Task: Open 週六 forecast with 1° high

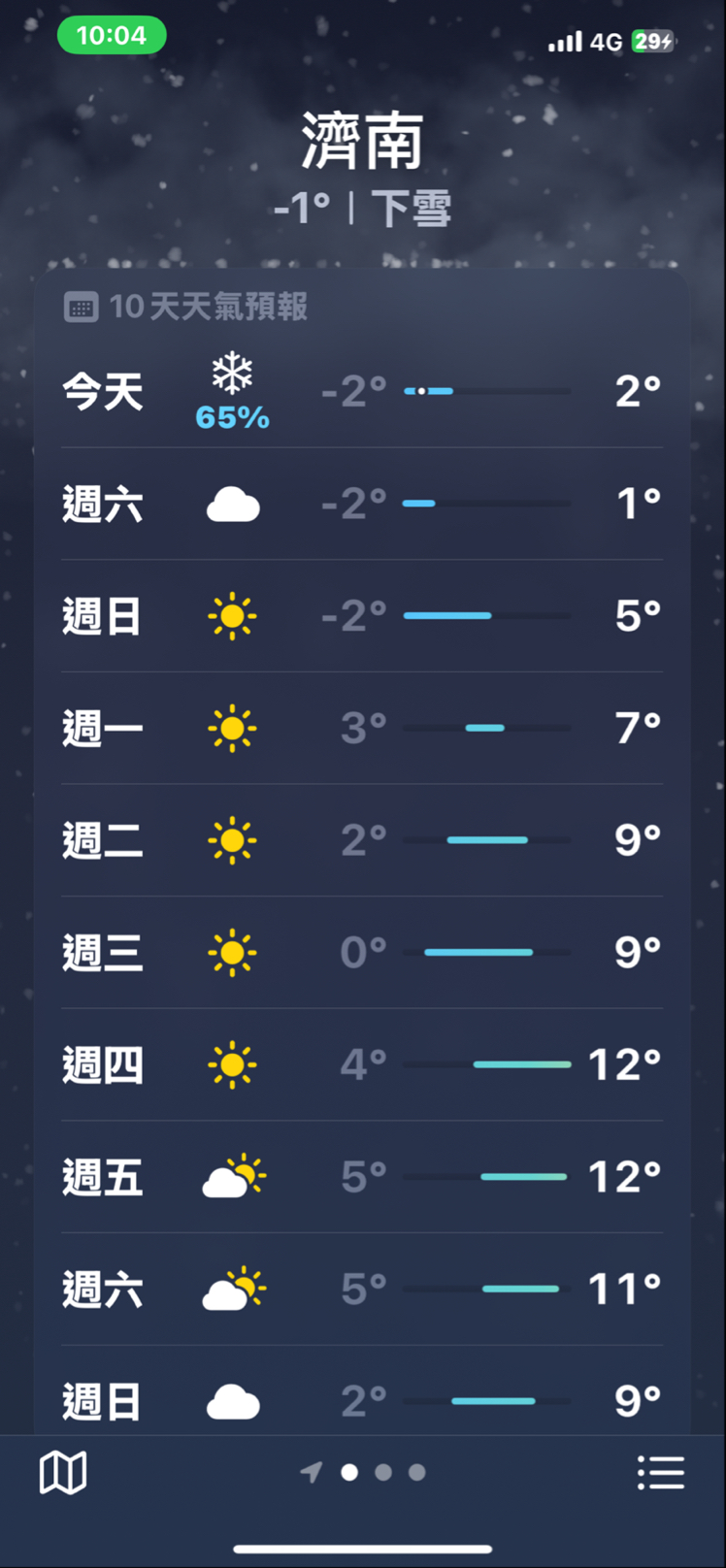Action: click(x=361, y=505)
